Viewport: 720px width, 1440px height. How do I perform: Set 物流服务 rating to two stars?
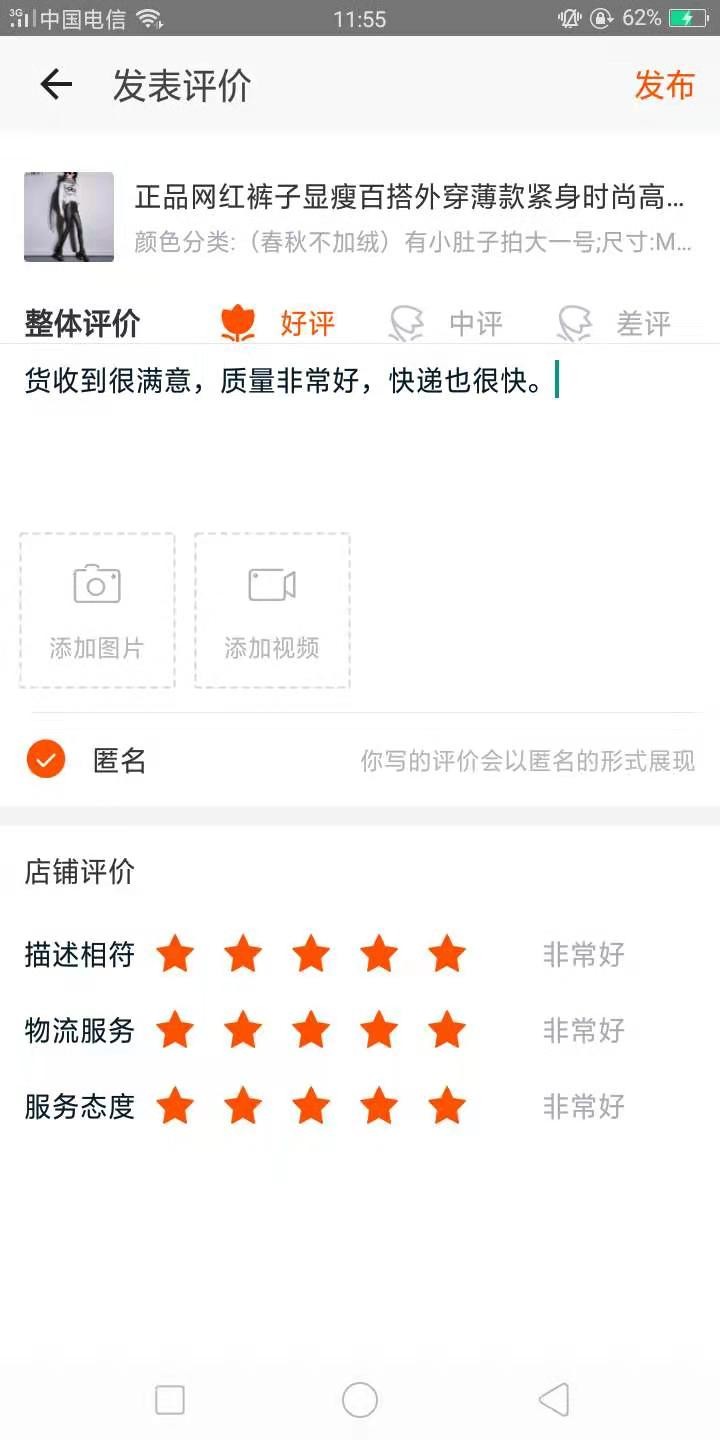(x=243, y=1030)
